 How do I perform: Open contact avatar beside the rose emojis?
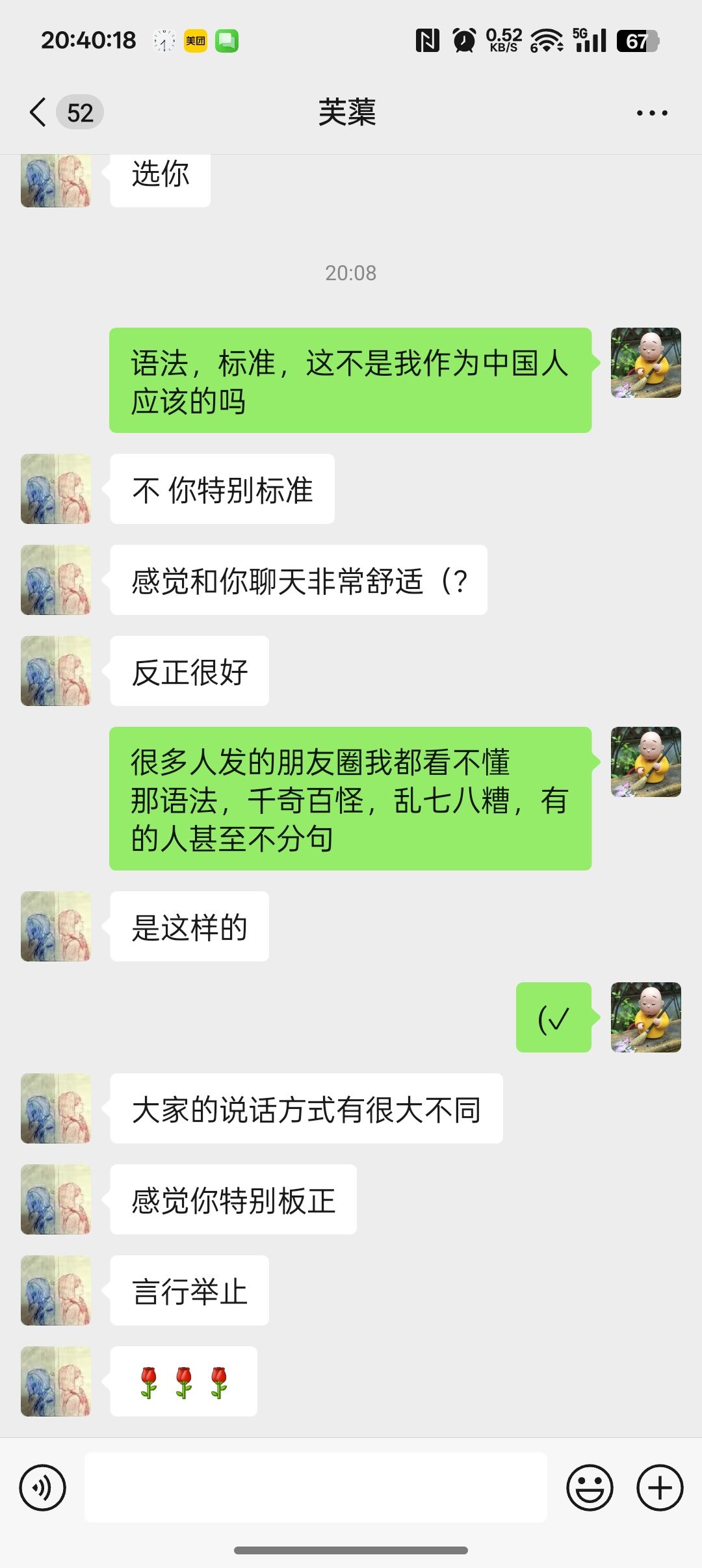(56, 1381)
